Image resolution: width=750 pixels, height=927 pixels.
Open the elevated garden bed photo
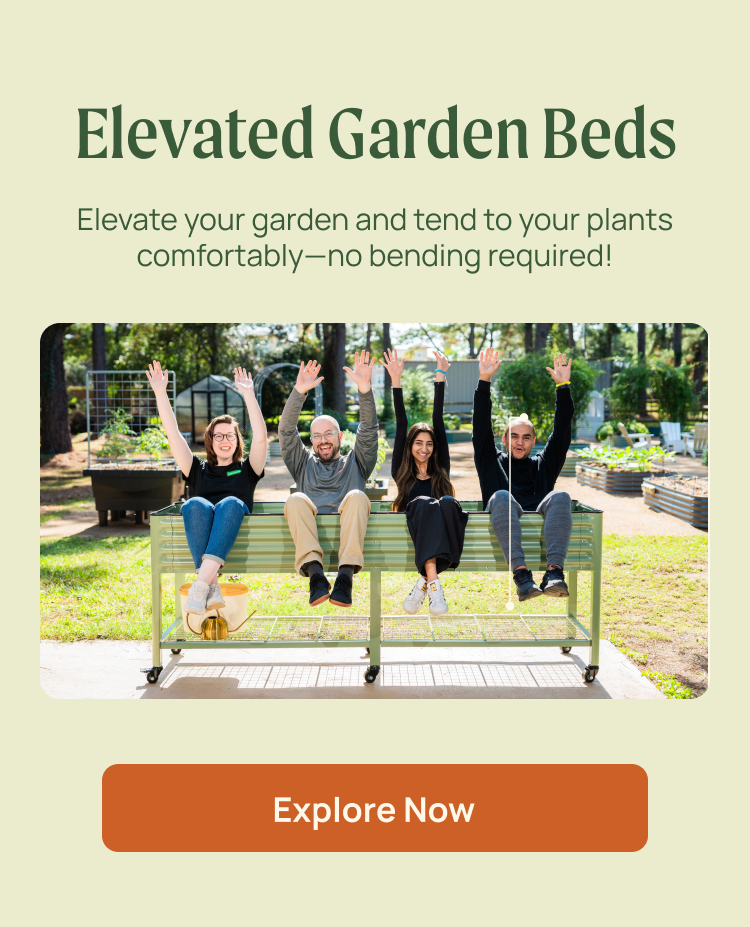(374, 510)
